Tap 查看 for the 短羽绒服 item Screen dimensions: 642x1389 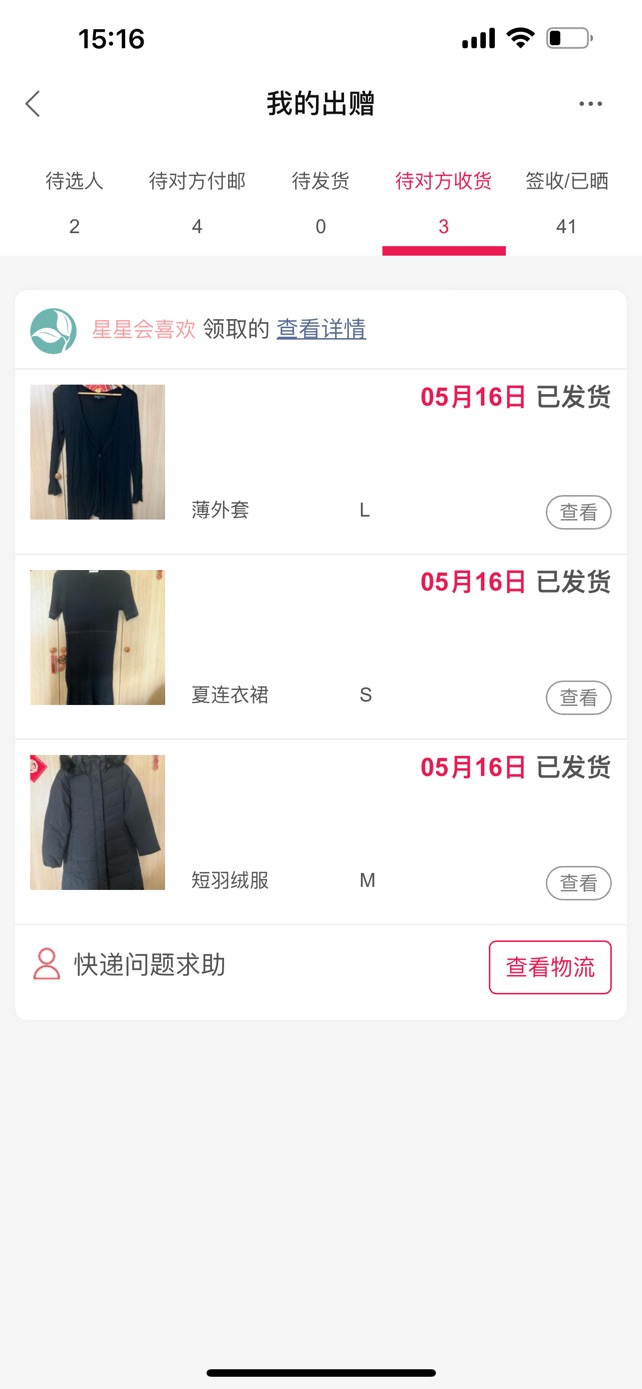(578, 883)
